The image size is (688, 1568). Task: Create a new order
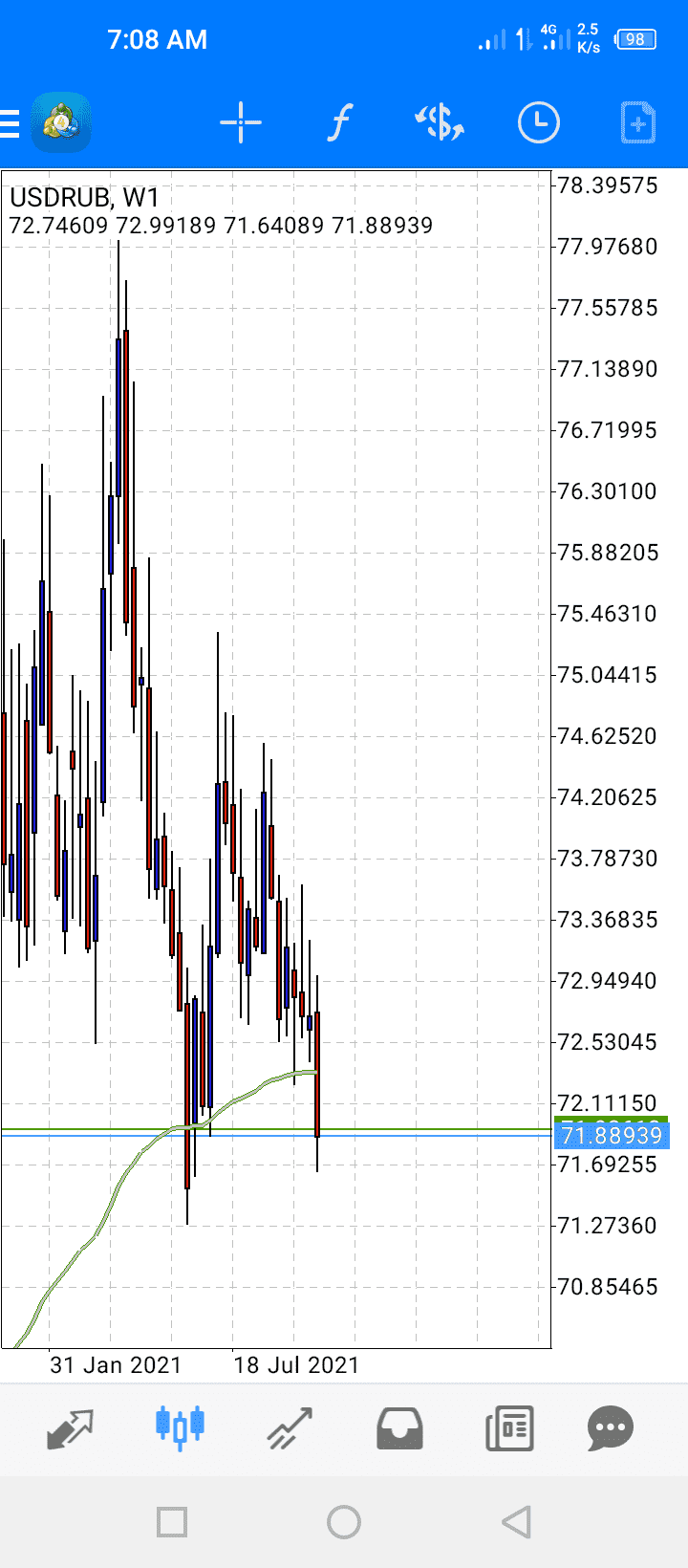pyautogui.click(x=638, y=123)
